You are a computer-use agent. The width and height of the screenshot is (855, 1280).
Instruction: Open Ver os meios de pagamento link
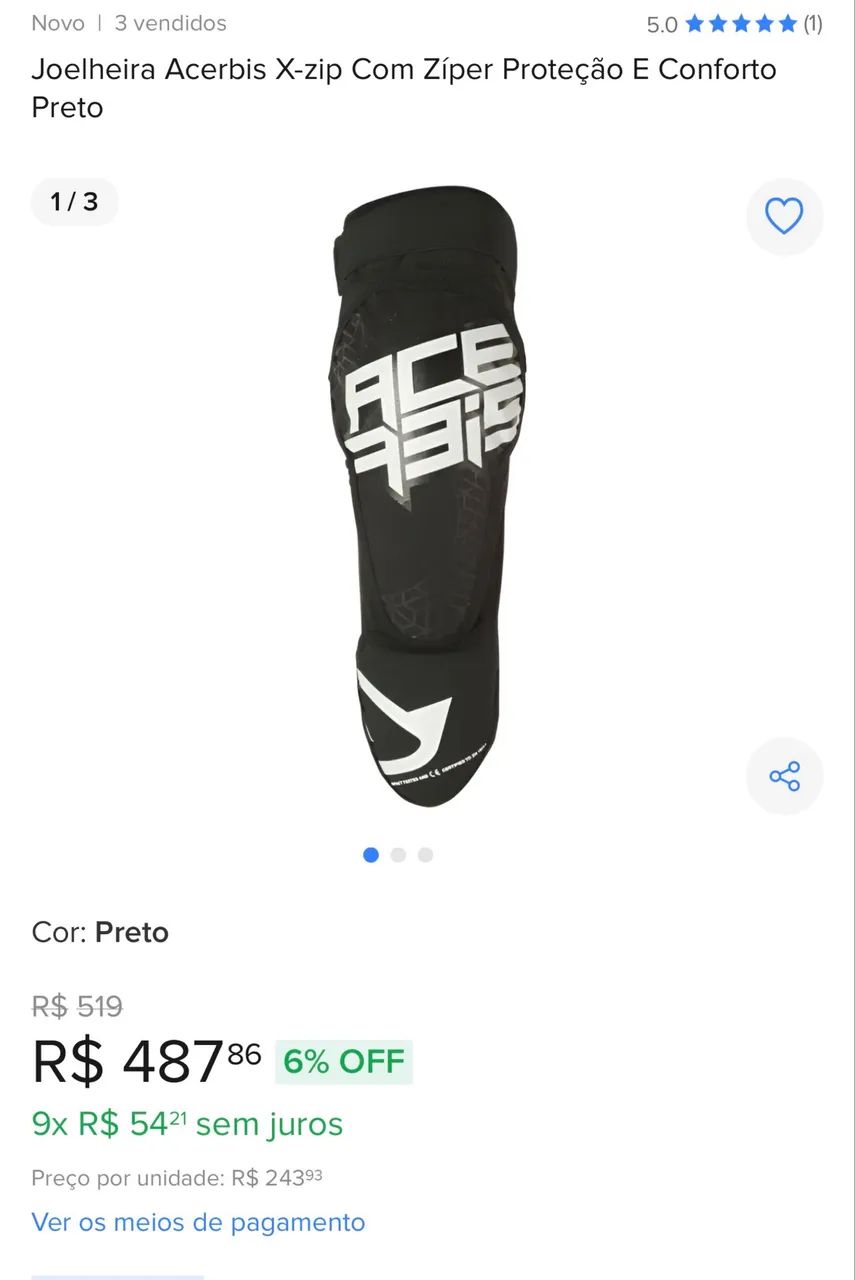point(198,1222)
